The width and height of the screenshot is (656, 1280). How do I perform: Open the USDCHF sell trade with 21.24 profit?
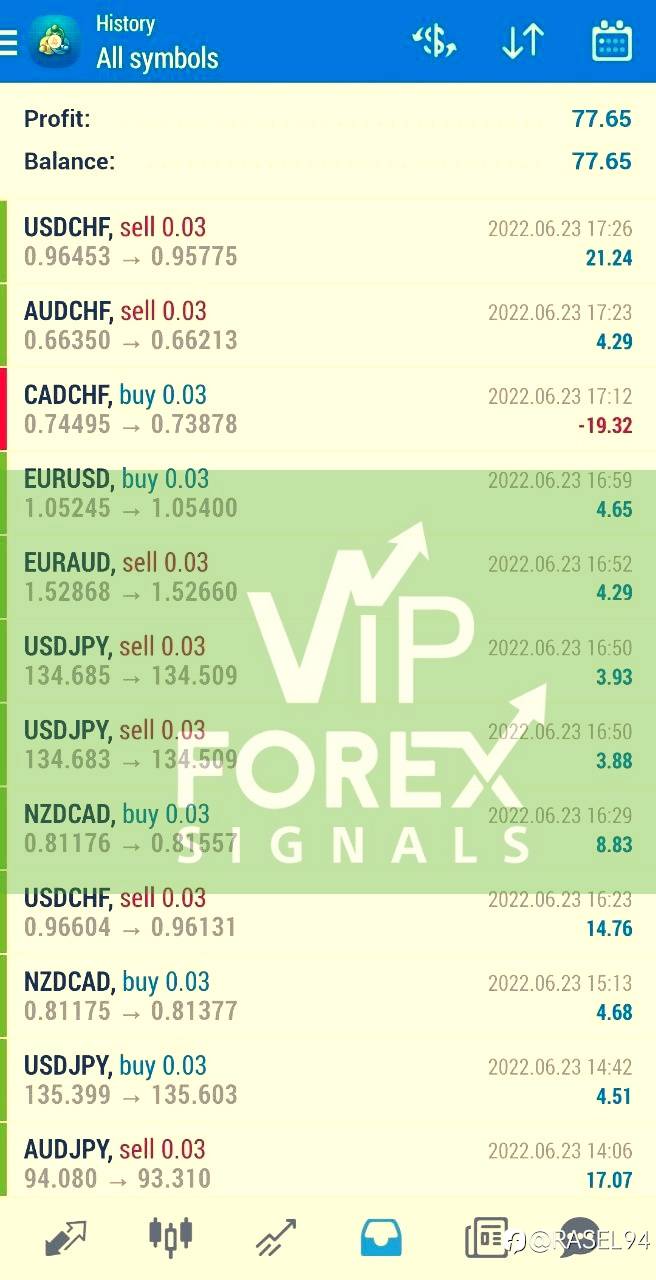pos(328,242)
